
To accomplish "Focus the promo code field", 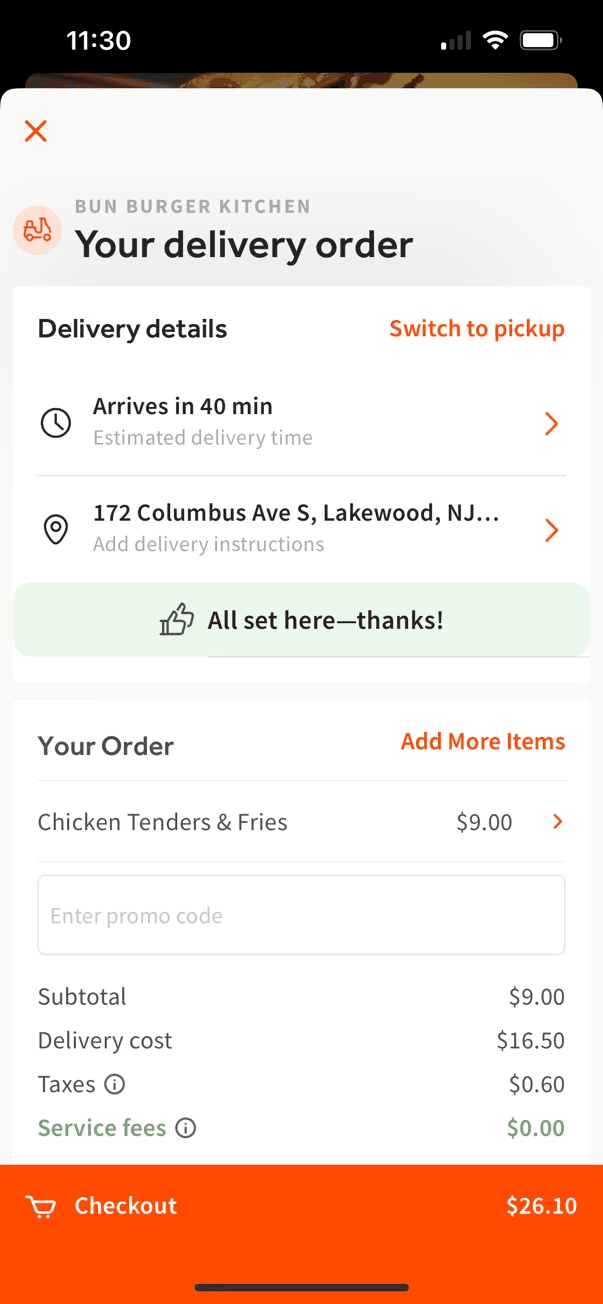I will 301,915.
